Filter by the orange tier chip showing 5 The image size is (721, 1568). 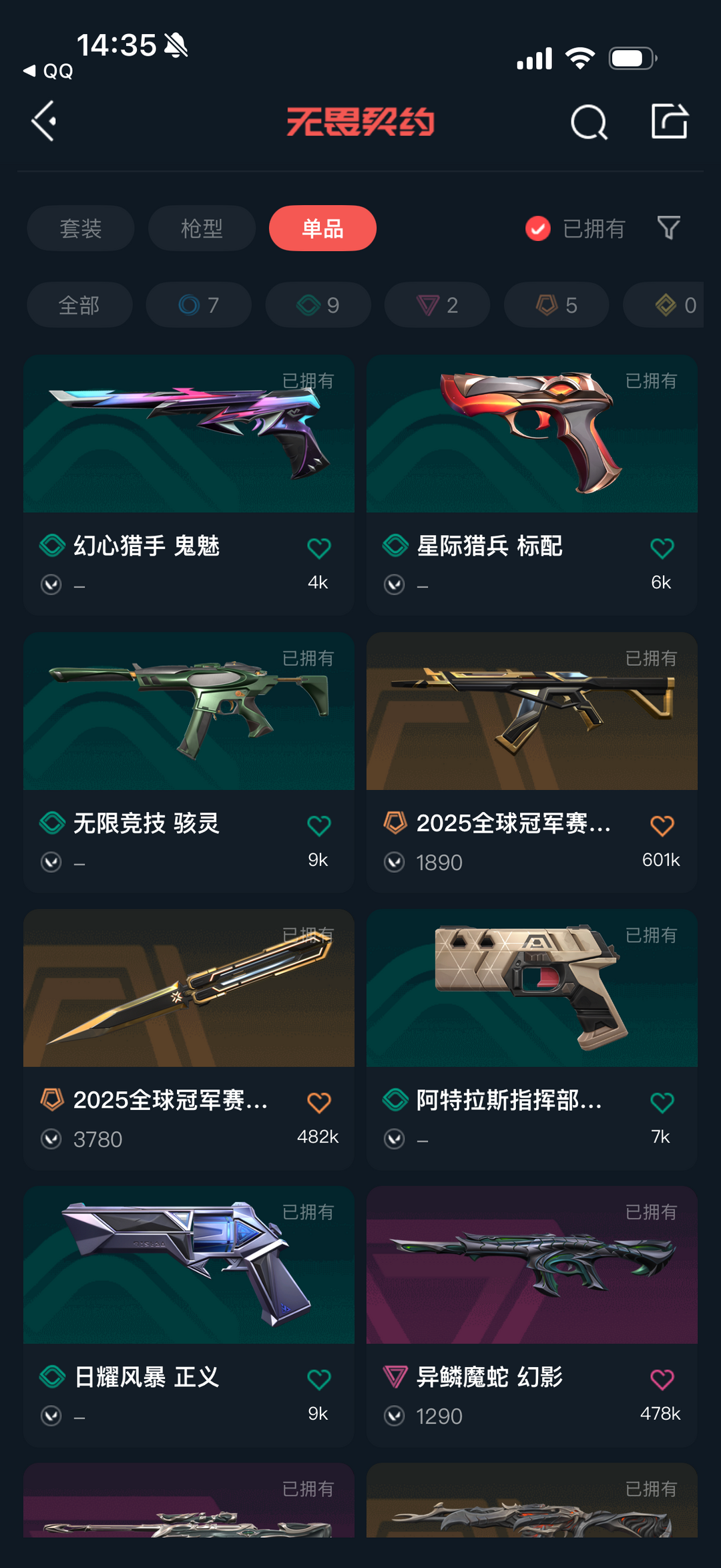tap(556, 305)
